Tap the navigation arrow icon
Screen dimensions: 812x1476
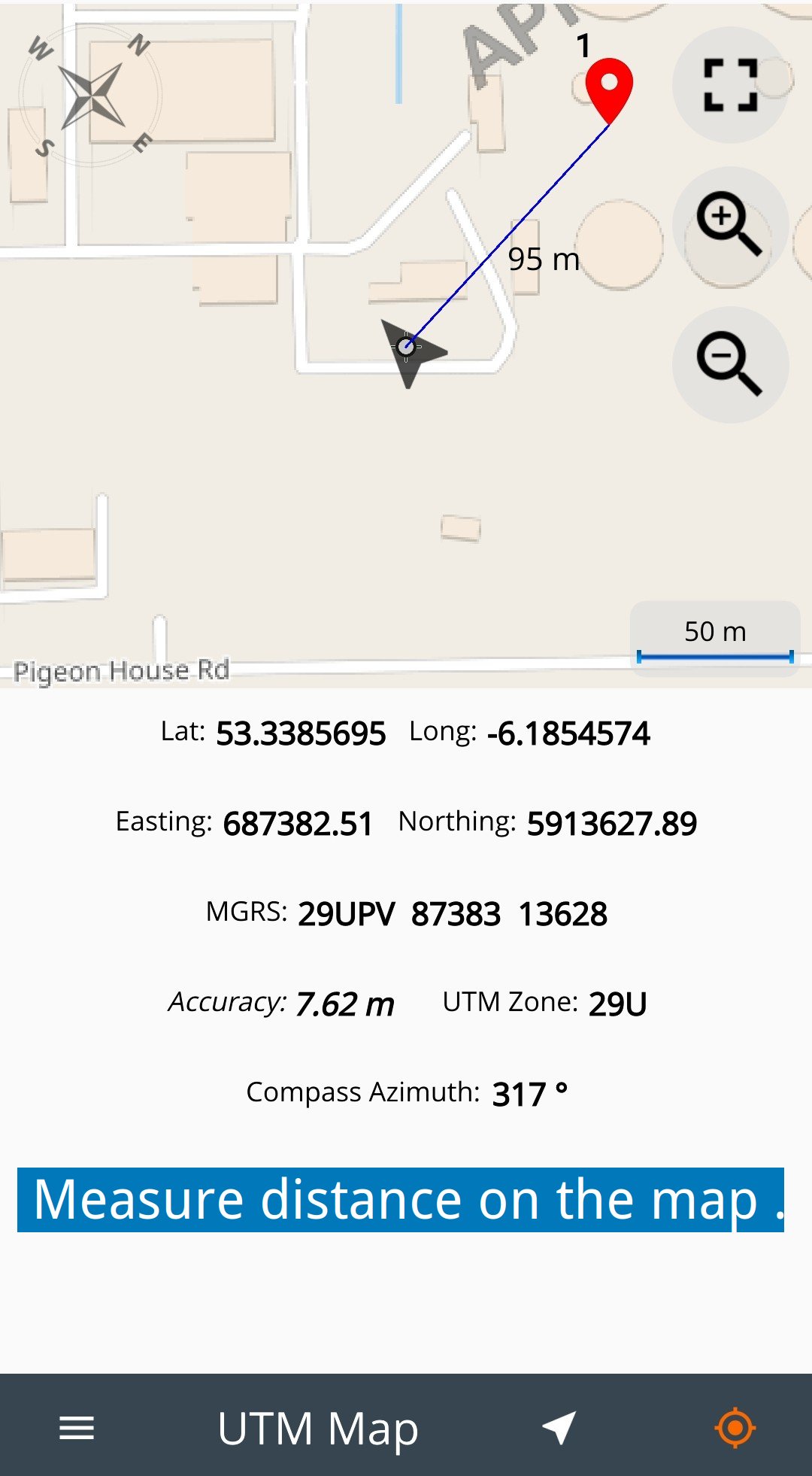coord(559,1427)
